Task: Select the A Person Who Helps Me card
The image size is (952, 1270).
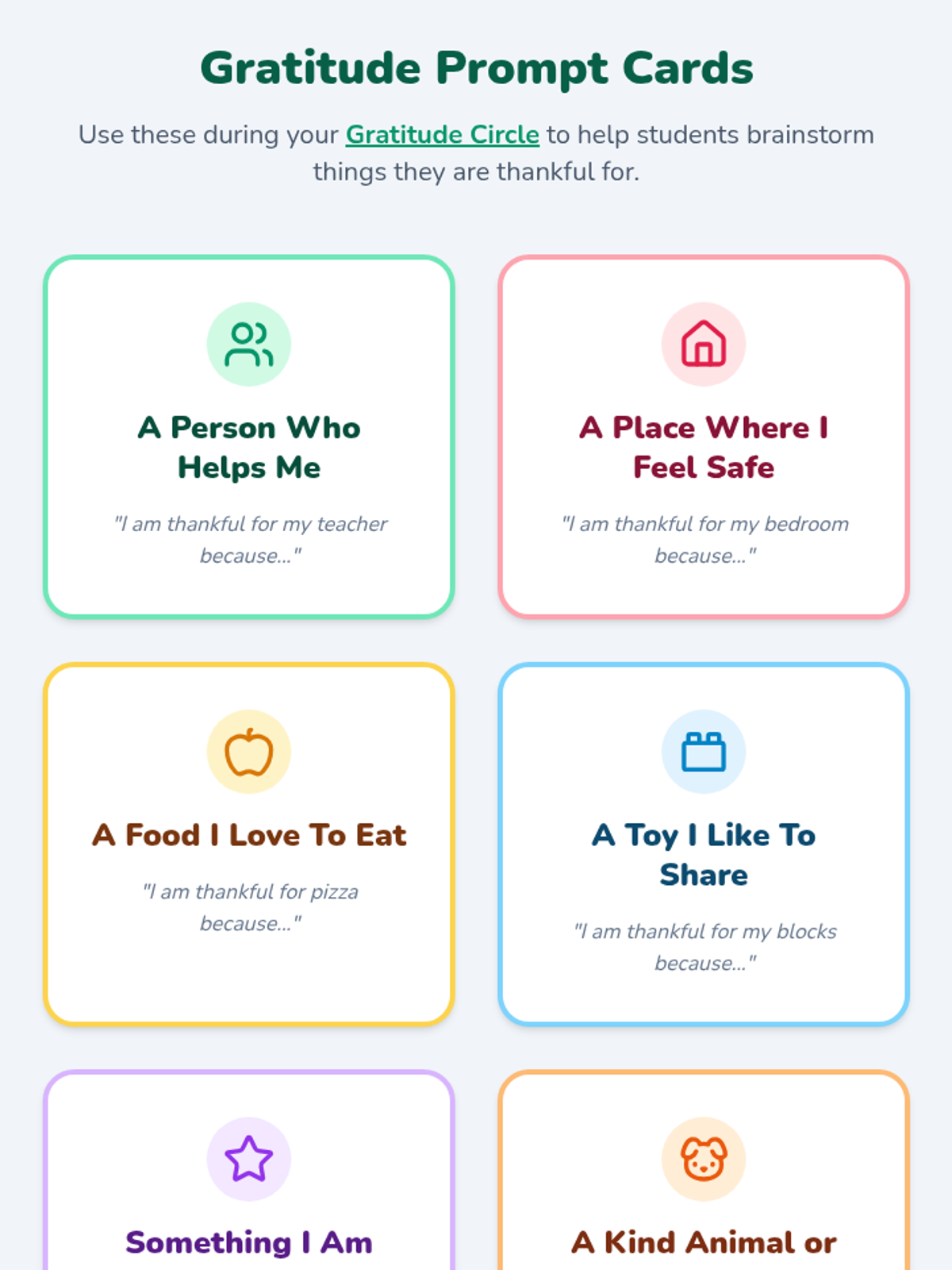Action: click(x=249, y=437)
